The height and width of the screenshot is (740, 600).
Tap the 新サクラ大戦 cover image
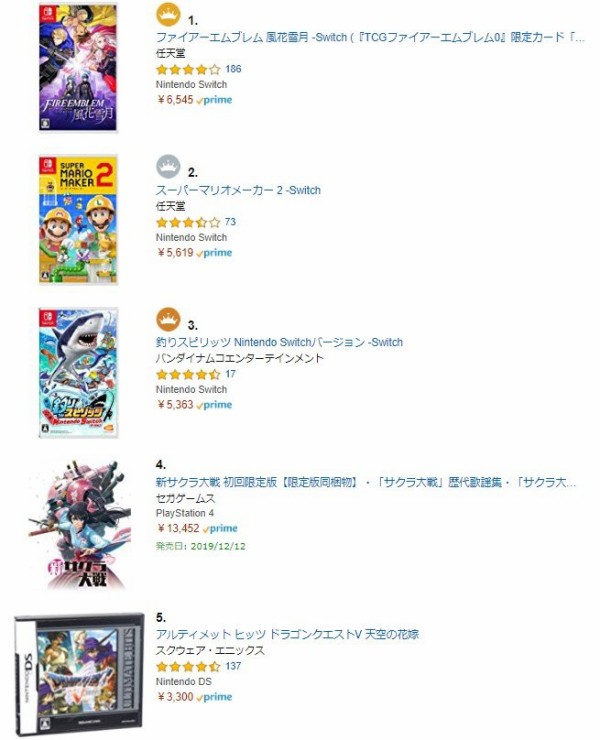pyautogui.click(x=77, y=523)
